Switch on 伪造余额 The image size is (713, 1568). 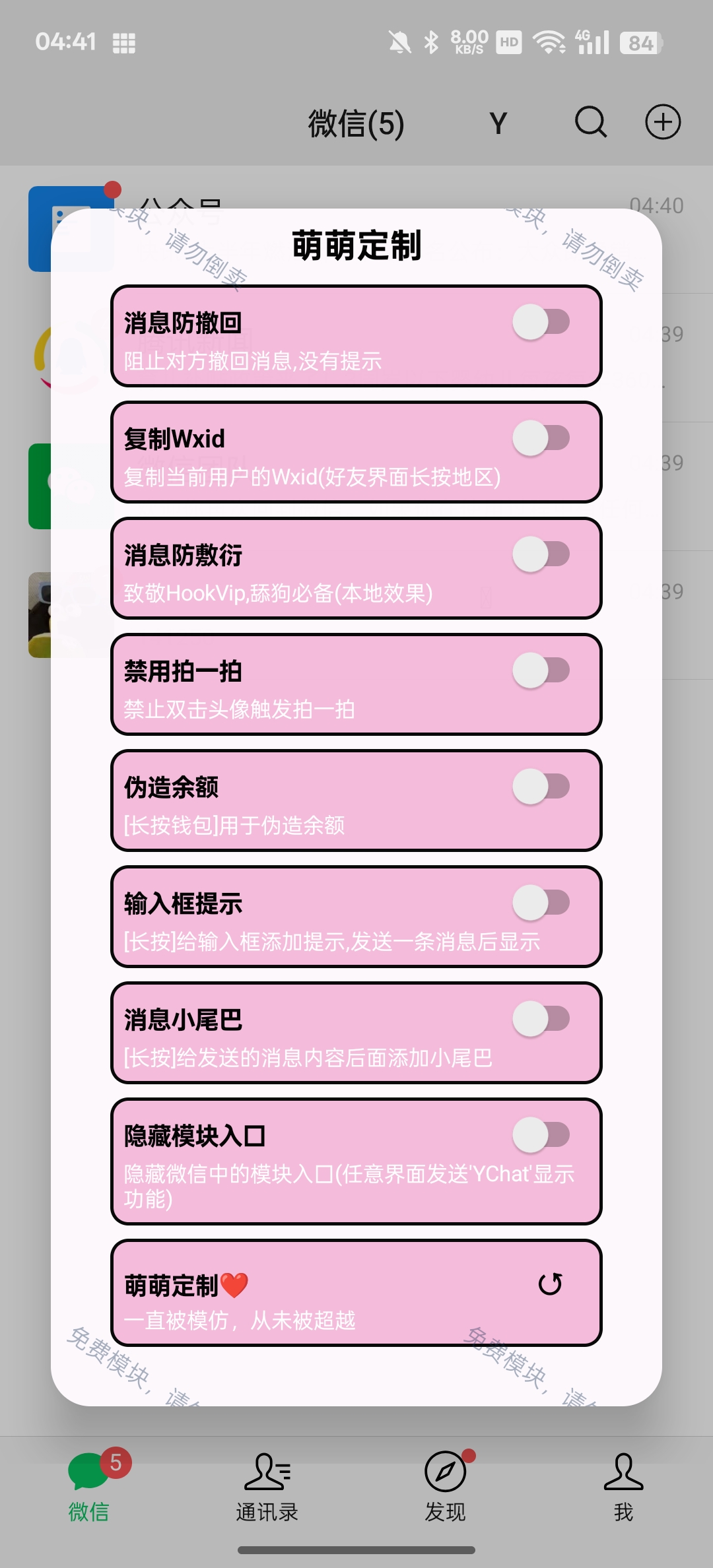point(541,787)
